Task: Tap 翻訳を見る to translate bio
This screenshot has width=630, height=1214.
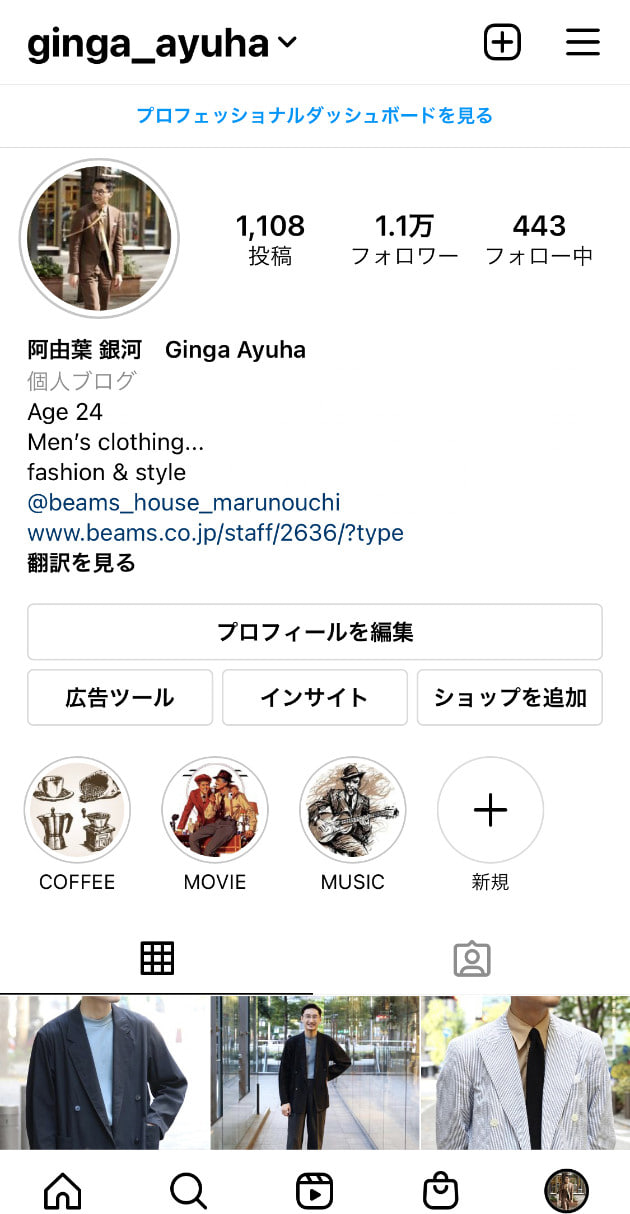Action: click(81, 563)
